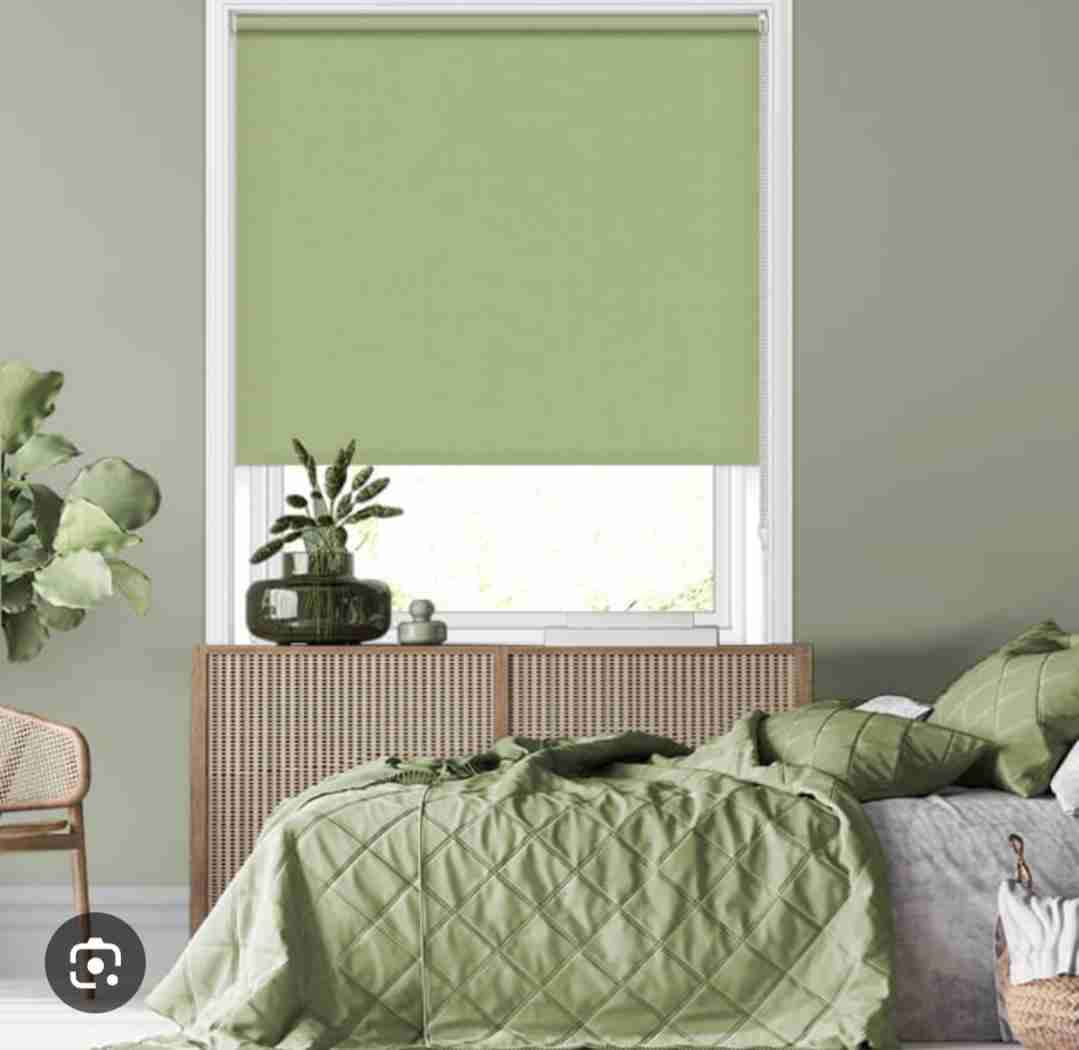Image resolution: width=1079 pixels, height=1050 pixels.
Task: Search this image with Google Lens
Action: click(95, 962)
